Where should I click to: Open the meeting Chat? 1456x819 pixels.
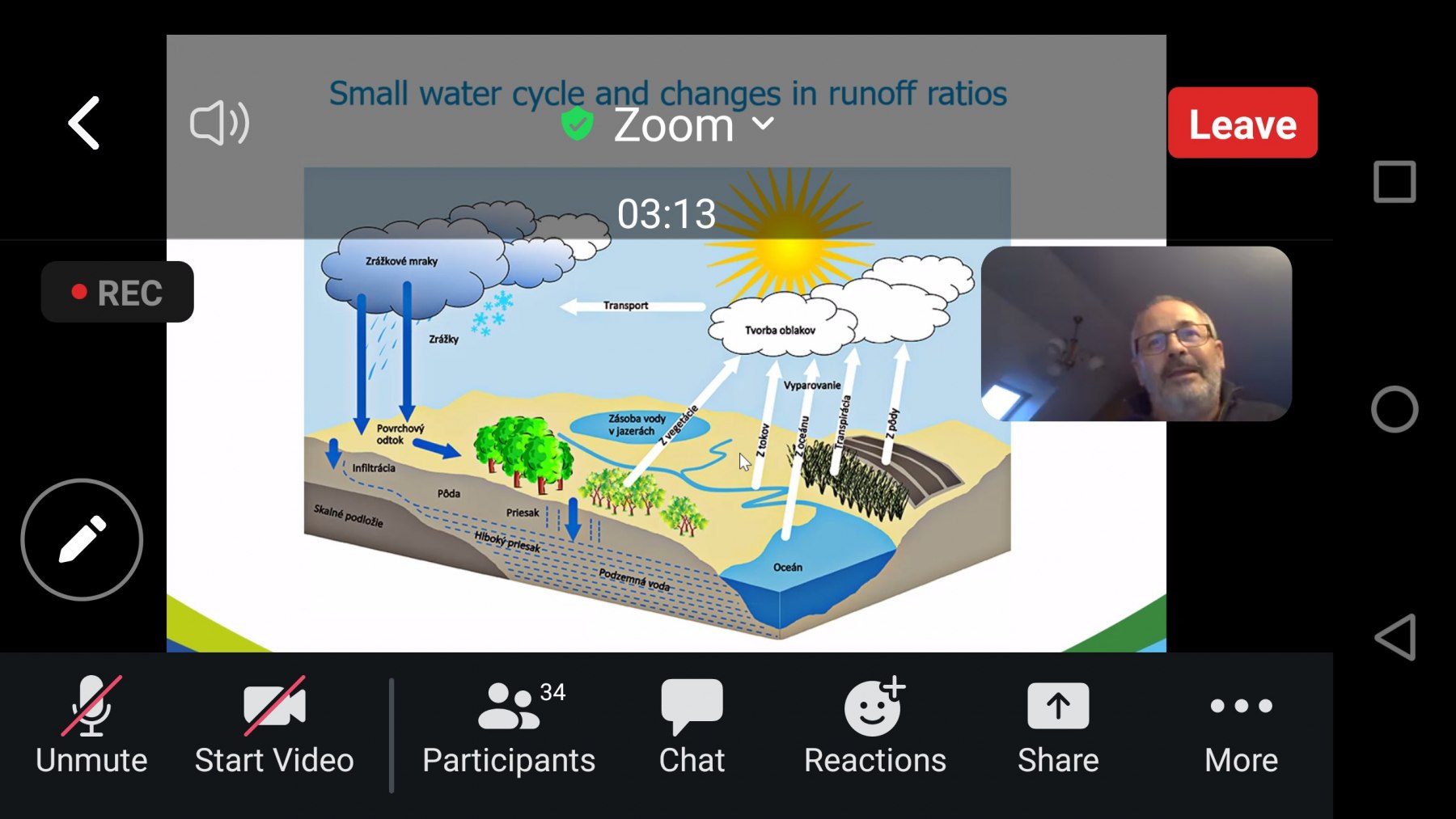tap(692, 725)
